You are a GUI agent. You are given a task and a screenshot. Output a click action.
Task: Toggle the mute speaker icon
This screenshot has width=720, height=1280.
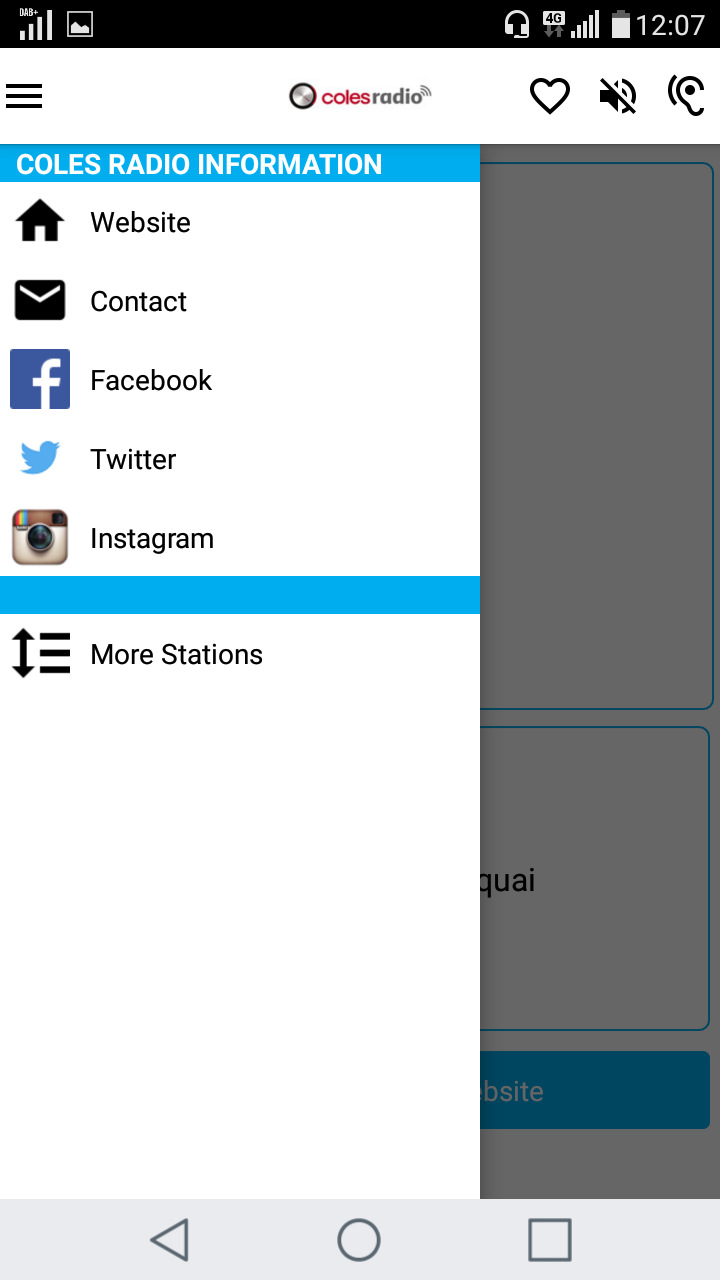[x=618, y=96]
